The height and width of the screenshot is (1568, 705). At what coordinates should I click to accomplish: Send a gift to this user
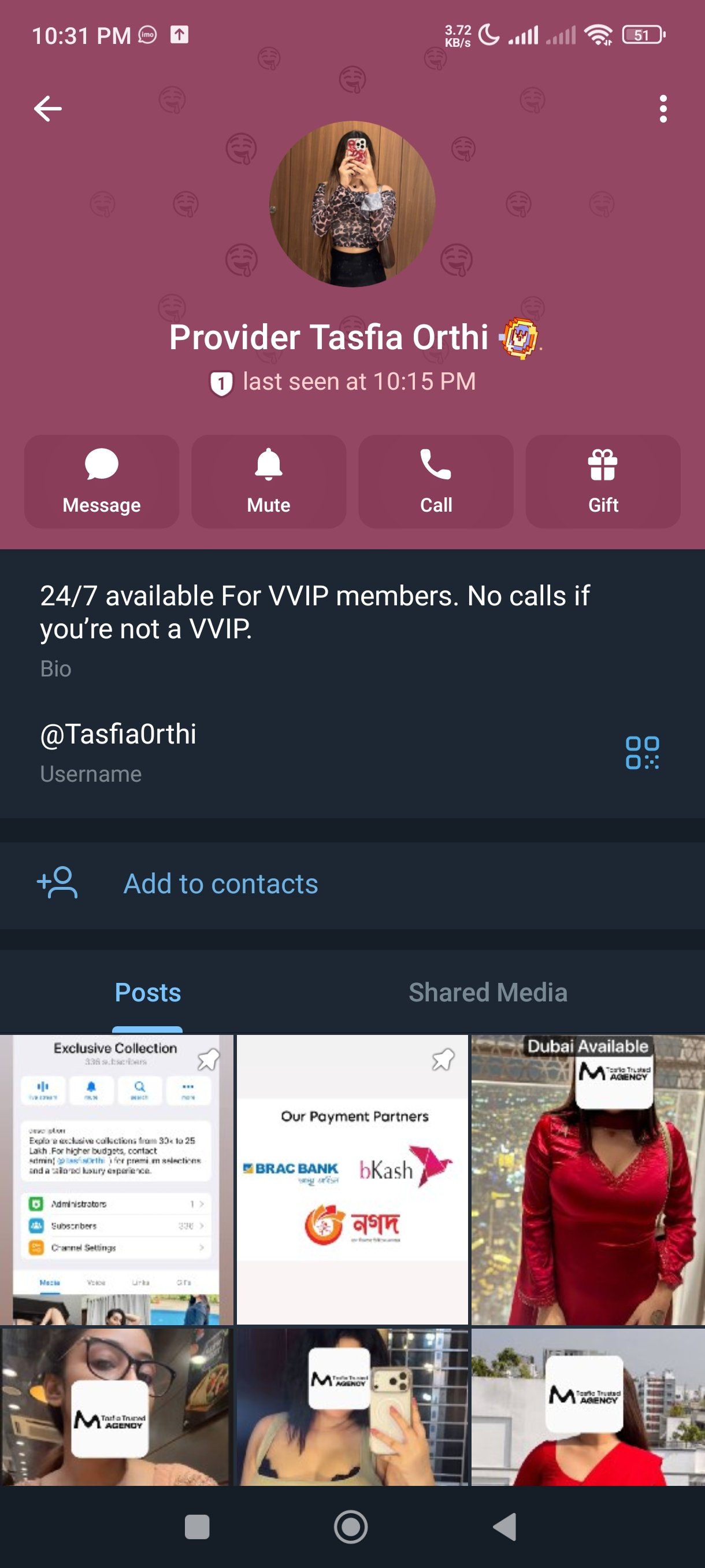pyautogui.click(x=602, y=482)
